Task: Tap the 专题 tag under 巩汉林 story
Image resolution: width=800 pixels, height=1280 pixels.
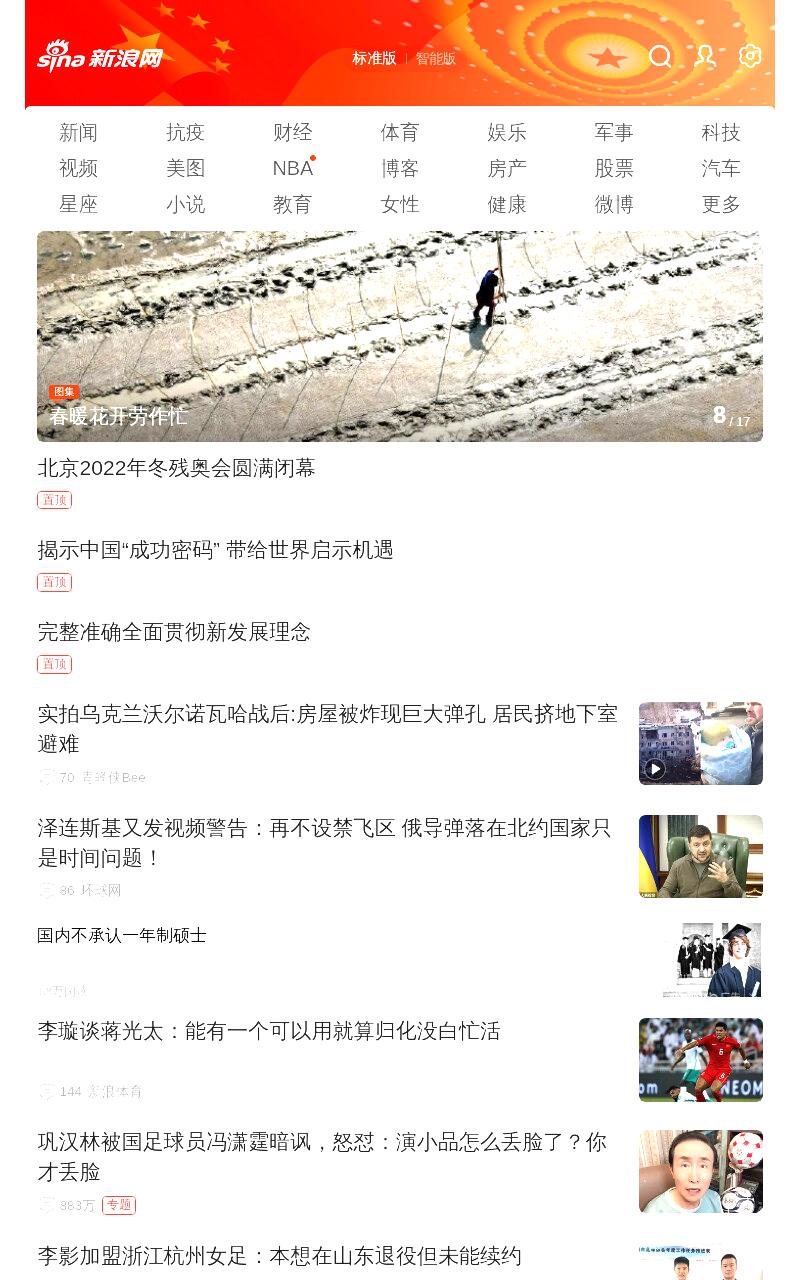Action: coord(119,1205)
